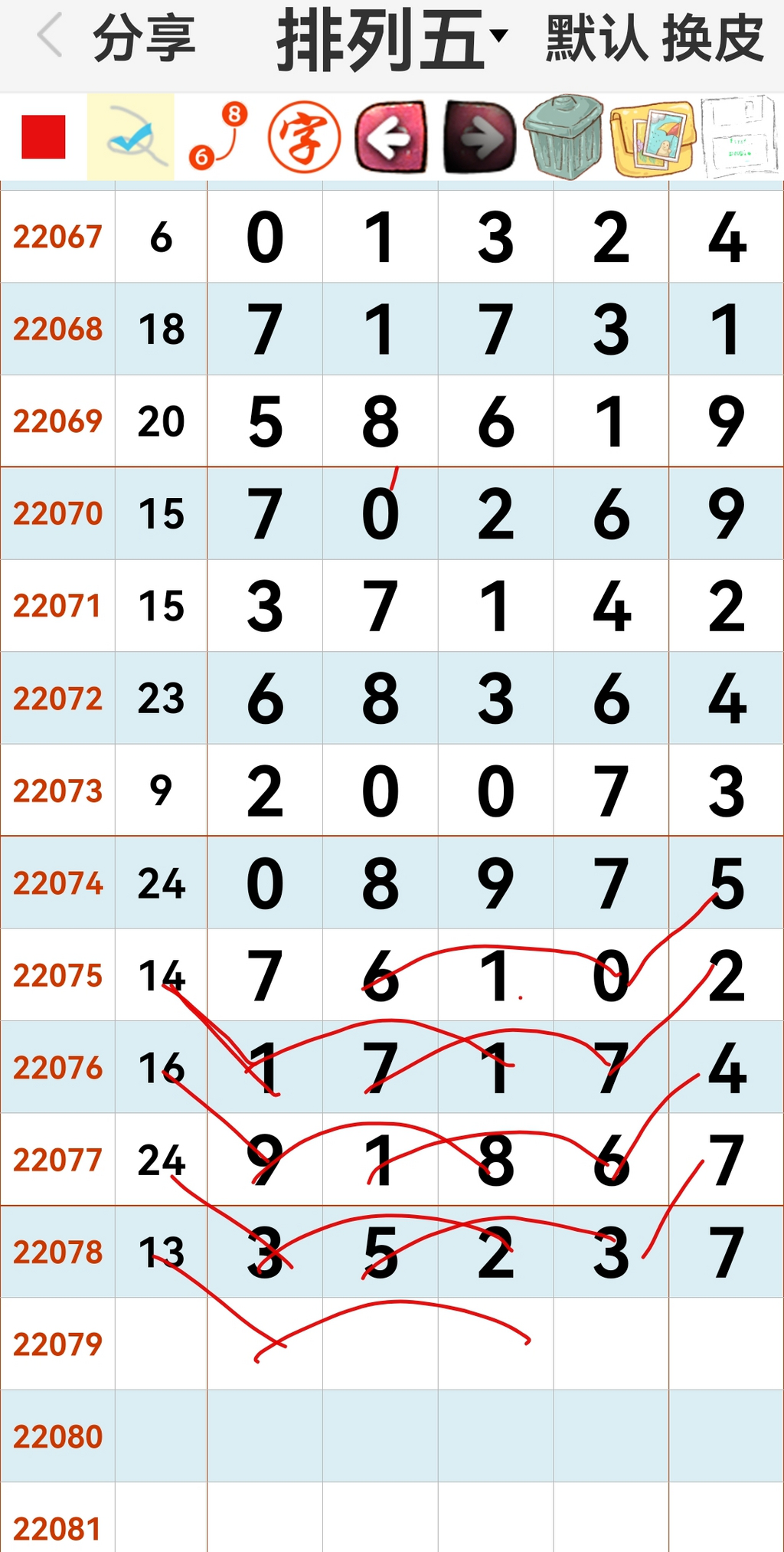Choose the number connecting line tool
784x1552 pixels.
click(218, 137)
